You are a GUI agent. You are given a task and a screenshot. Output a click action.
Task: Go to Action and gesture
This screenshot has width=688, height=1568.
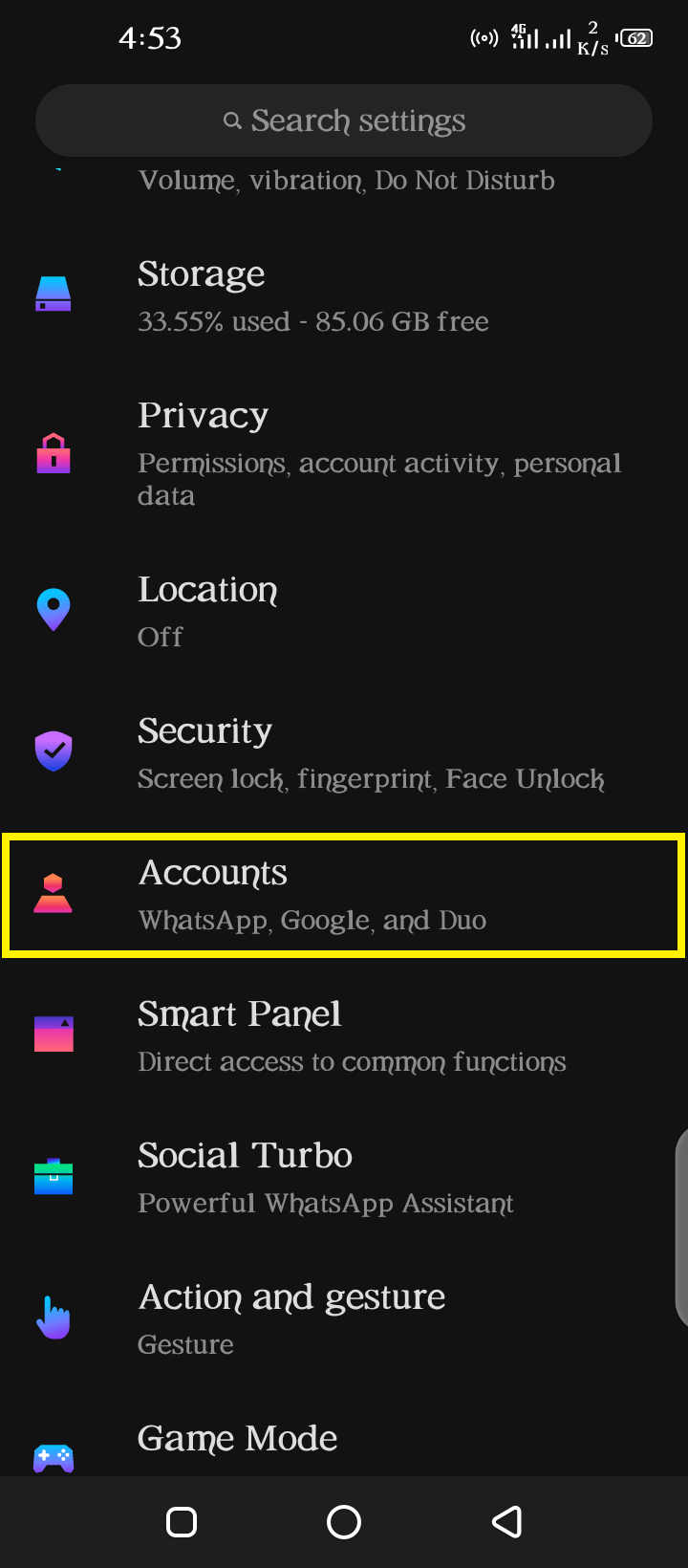[344, 1319]
